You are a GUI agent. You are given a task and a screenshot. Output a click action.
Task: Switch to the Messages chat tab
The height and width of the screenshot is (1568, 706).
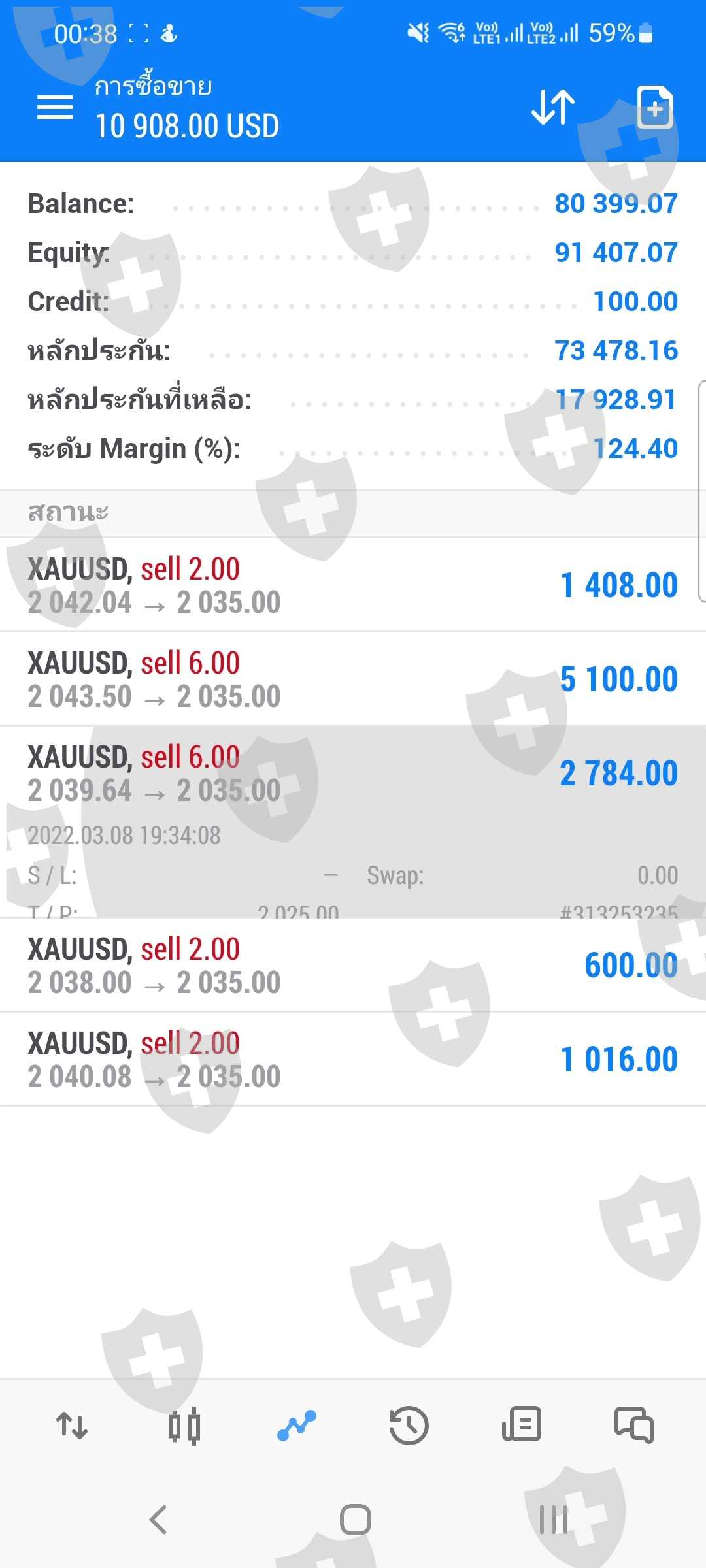633,1426
